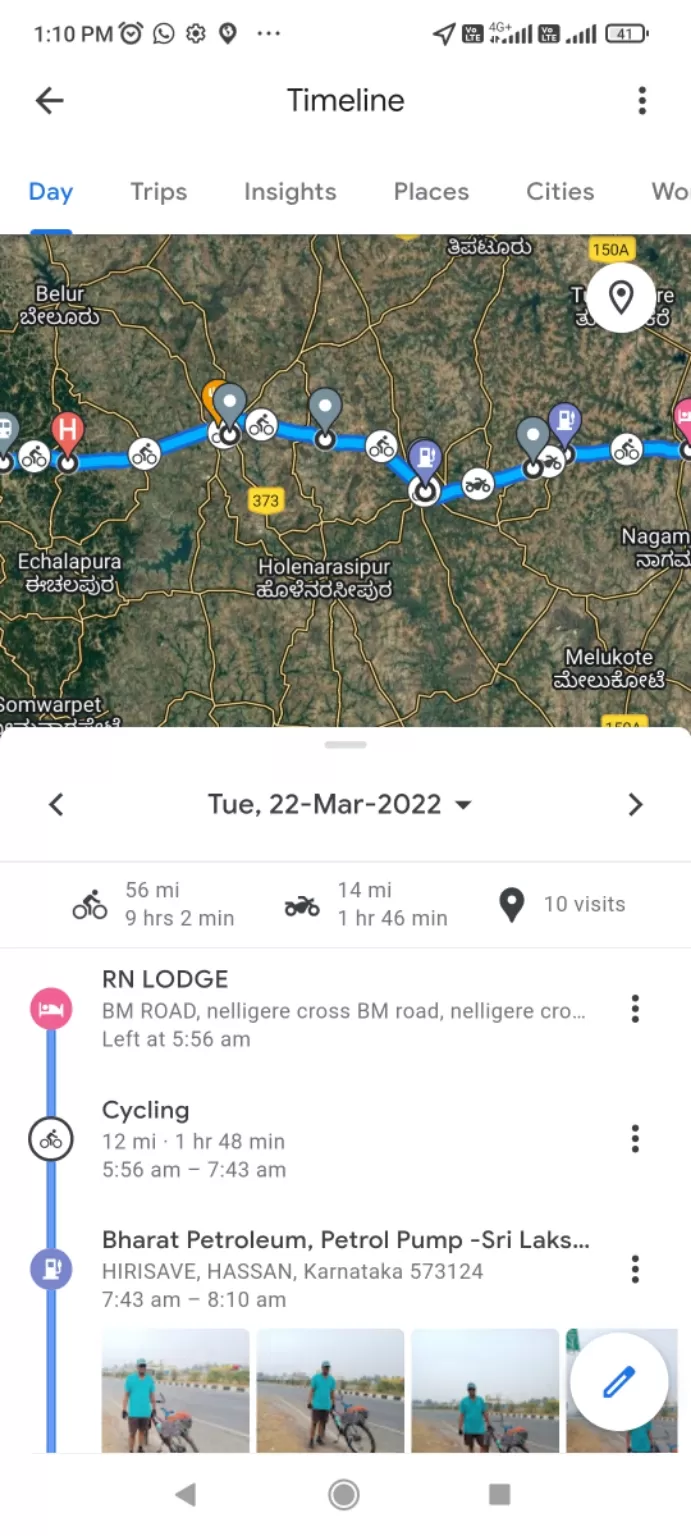View the first photo under Bharat Petroleum

(175, 1390)
